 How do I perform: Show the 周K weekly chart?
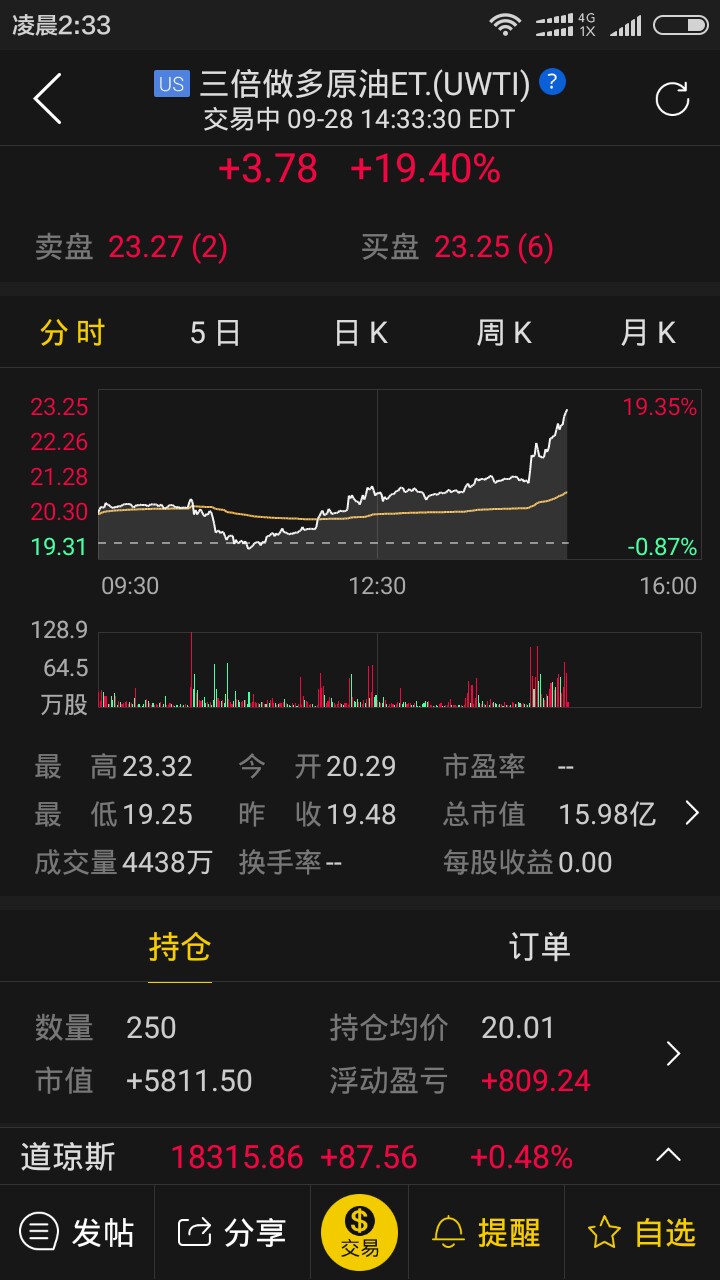point(504,333)
